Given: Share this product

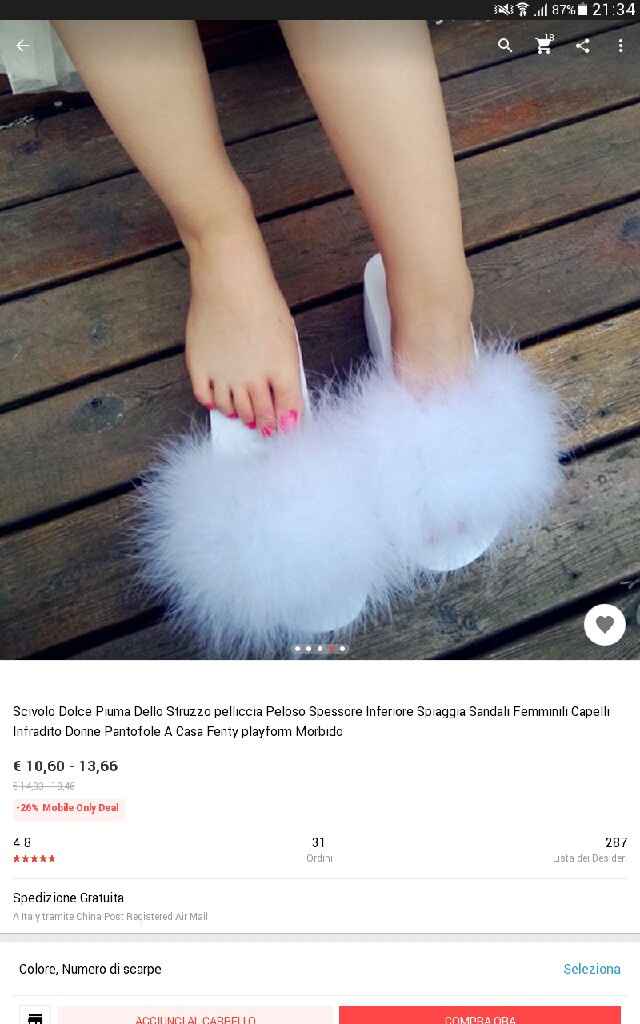Looking at the screenshot, I should coord(583,46).
